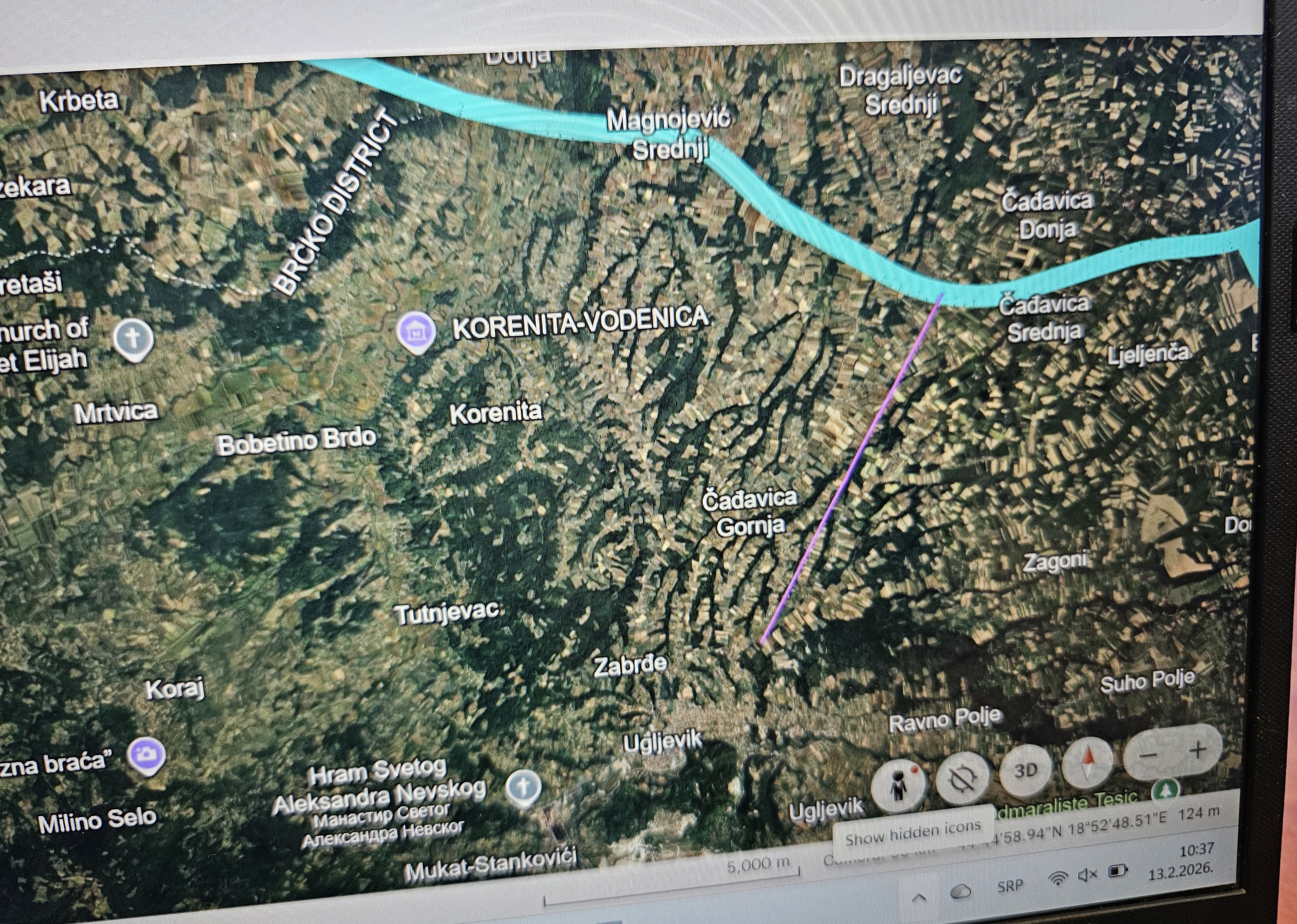Open the Hram Svetog Aleksandra Nevskog marker

coord(523,787)
